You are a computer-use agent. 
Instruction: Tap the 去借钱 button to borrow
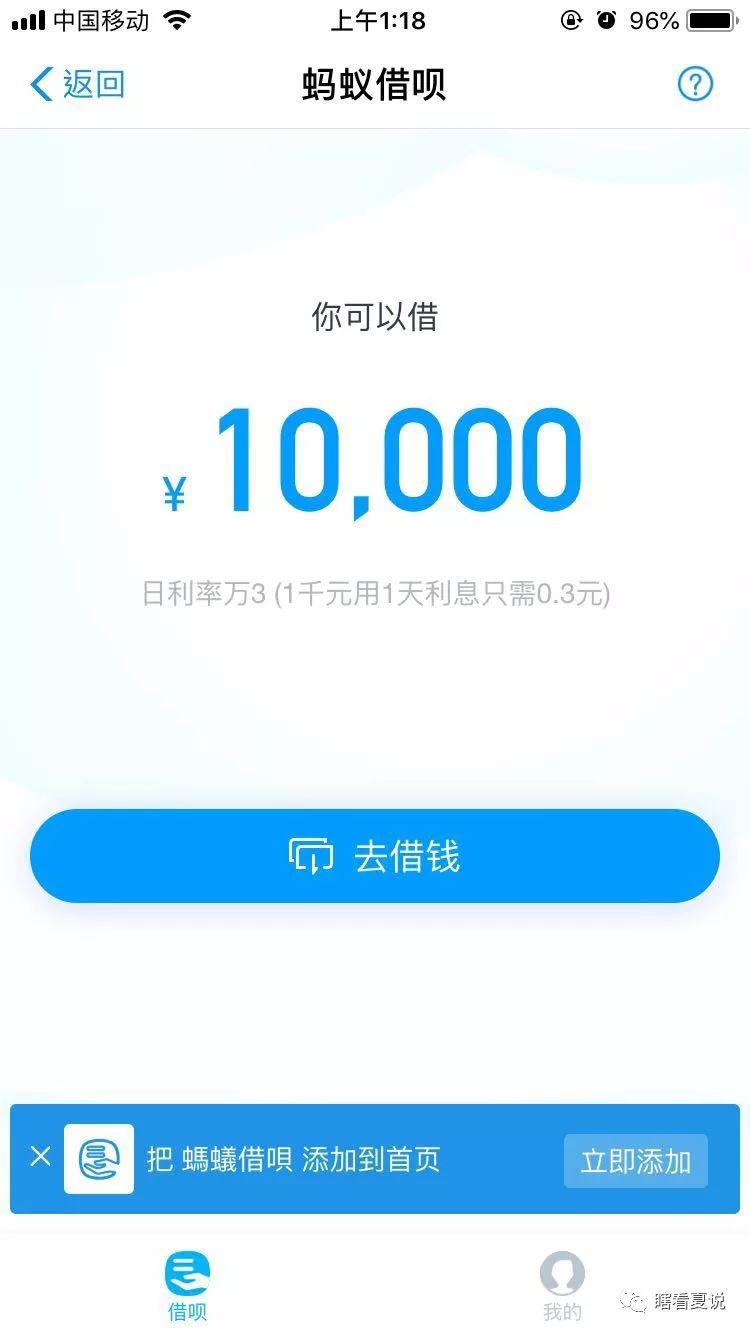coord(375,857)
